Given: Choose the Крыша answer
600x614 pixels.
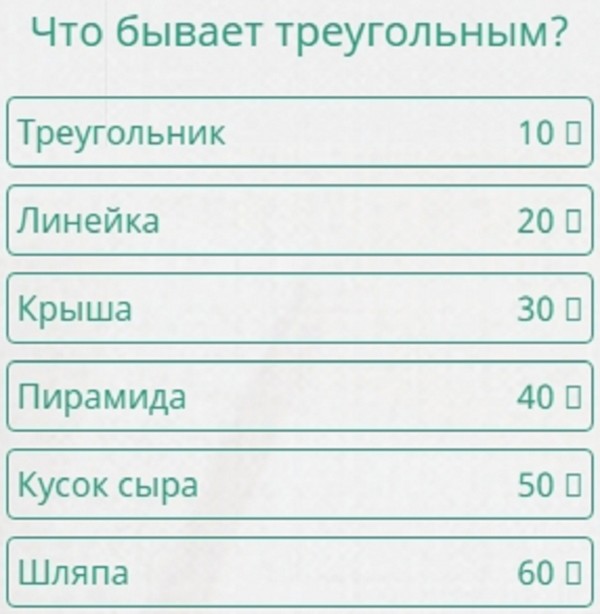Looking at the screenshot, I should [300, 308].
